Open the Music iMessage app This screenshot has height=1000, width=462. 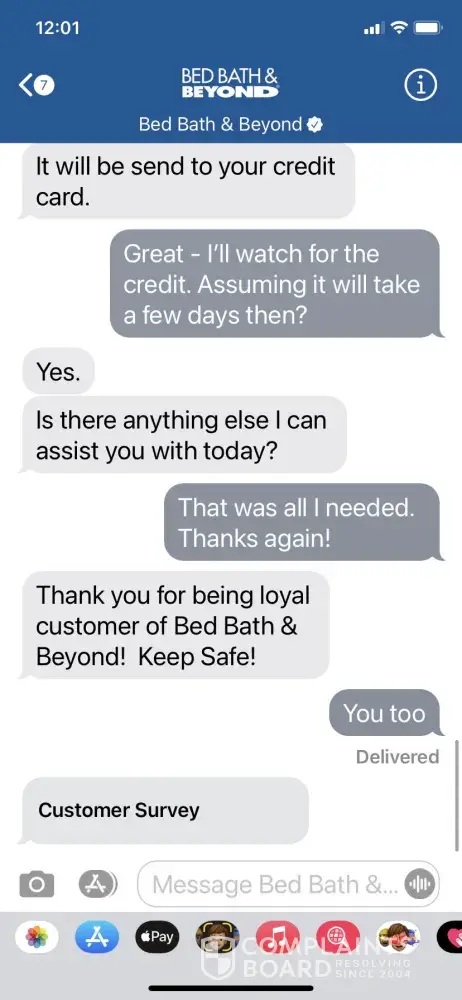(278, 938)
